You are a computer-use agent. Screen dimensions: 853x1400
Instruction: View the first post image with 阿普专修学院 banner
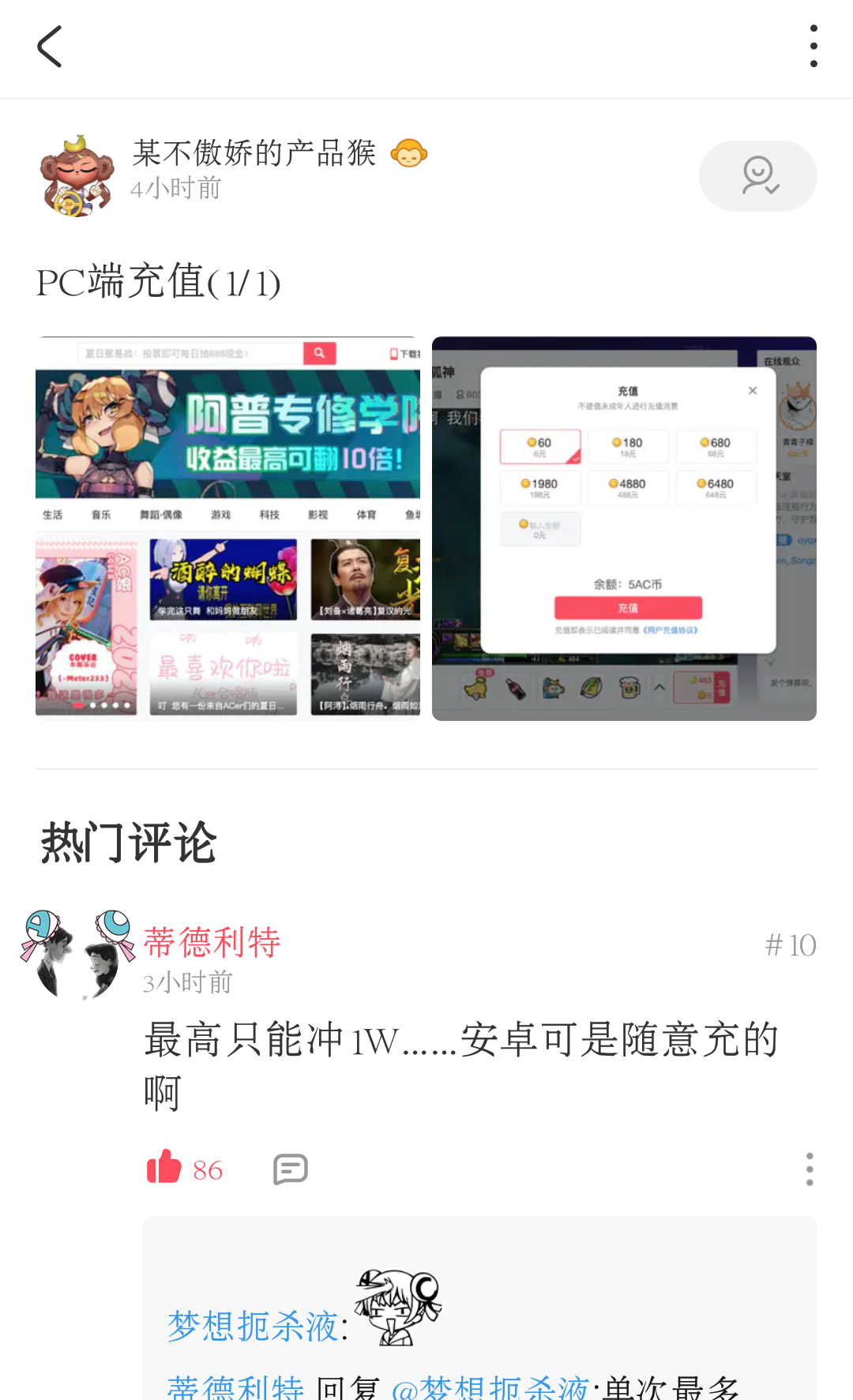227,528
